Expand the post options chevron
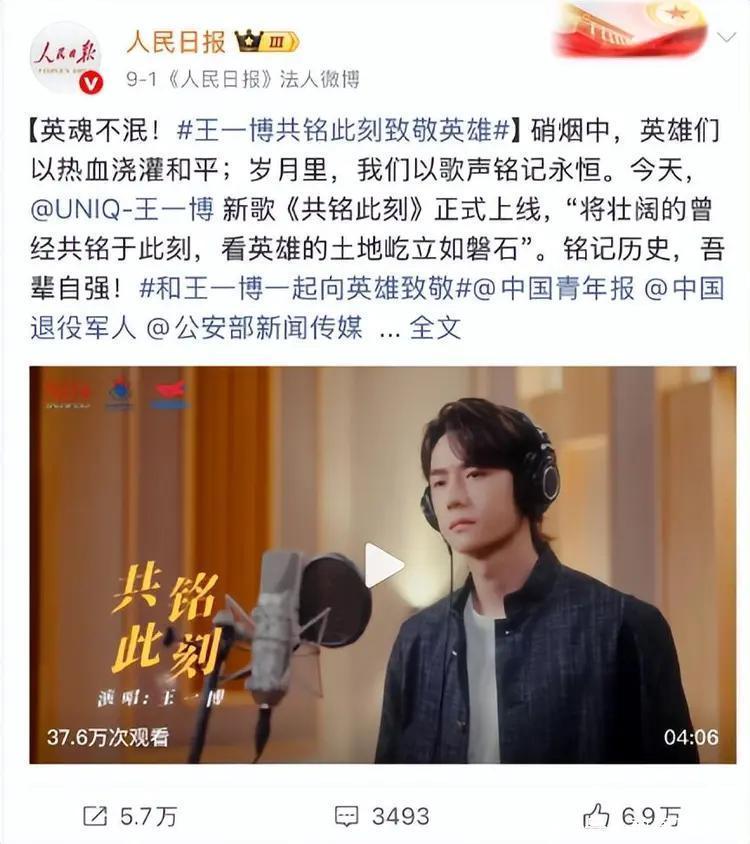This screenshot has height=844, width=750. point(727,40)
